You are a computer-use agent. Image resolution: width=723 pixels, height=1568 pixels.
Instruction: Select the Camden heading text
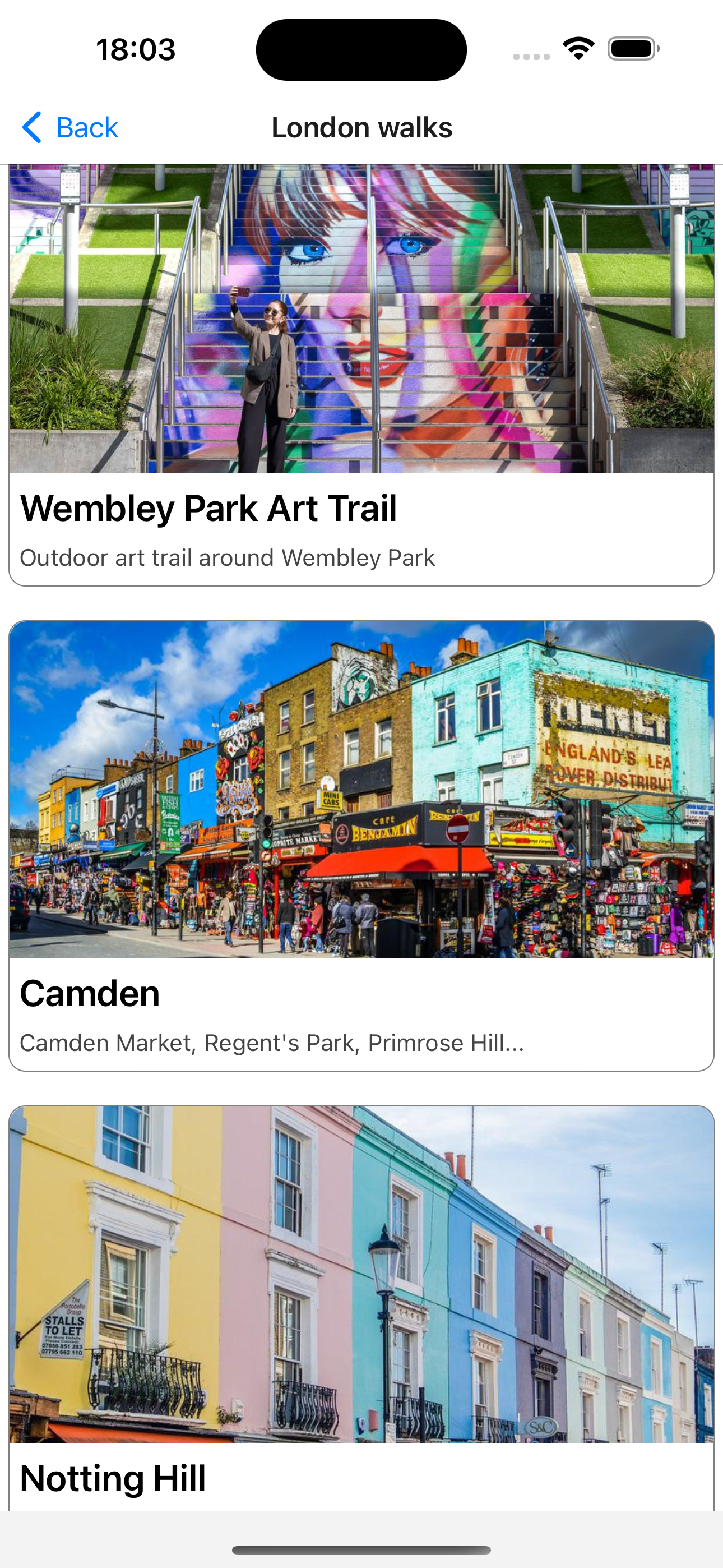[x=89, y=993]
